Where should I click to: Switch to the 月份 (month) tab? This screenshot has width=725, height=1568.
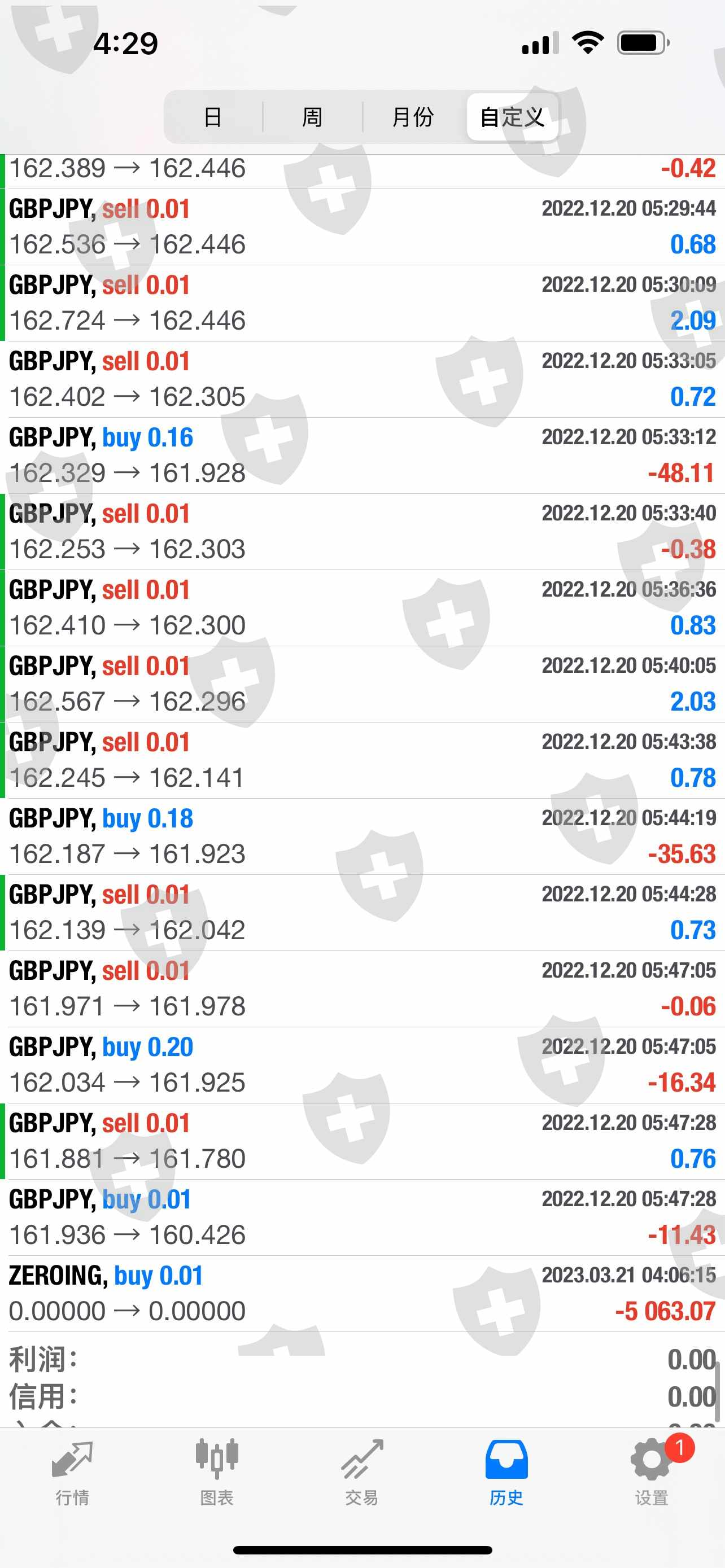click(x=413, y=117)
